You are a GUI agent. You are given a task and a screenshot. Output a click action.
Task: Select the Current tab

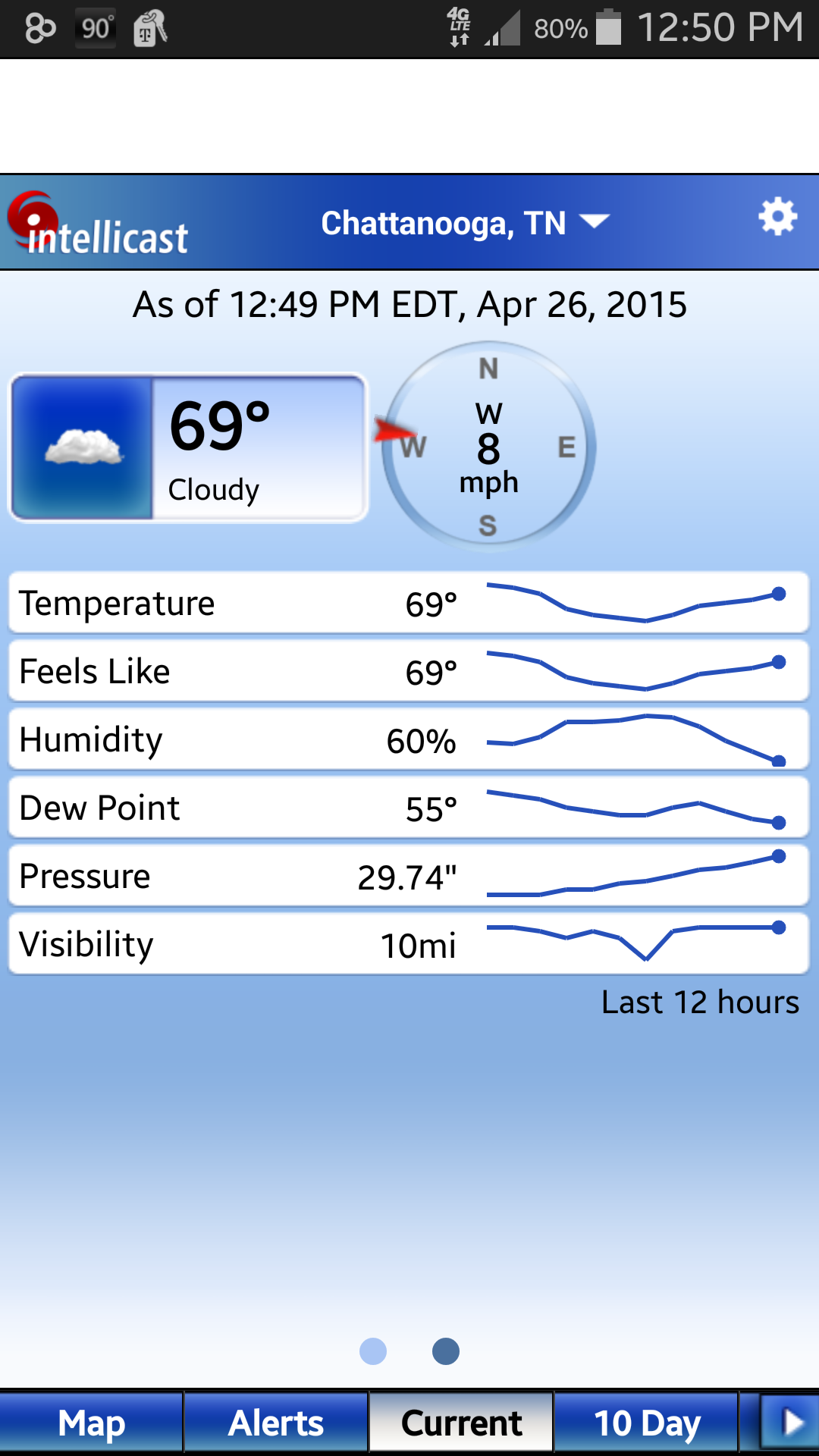click(x=461, y=1423)
